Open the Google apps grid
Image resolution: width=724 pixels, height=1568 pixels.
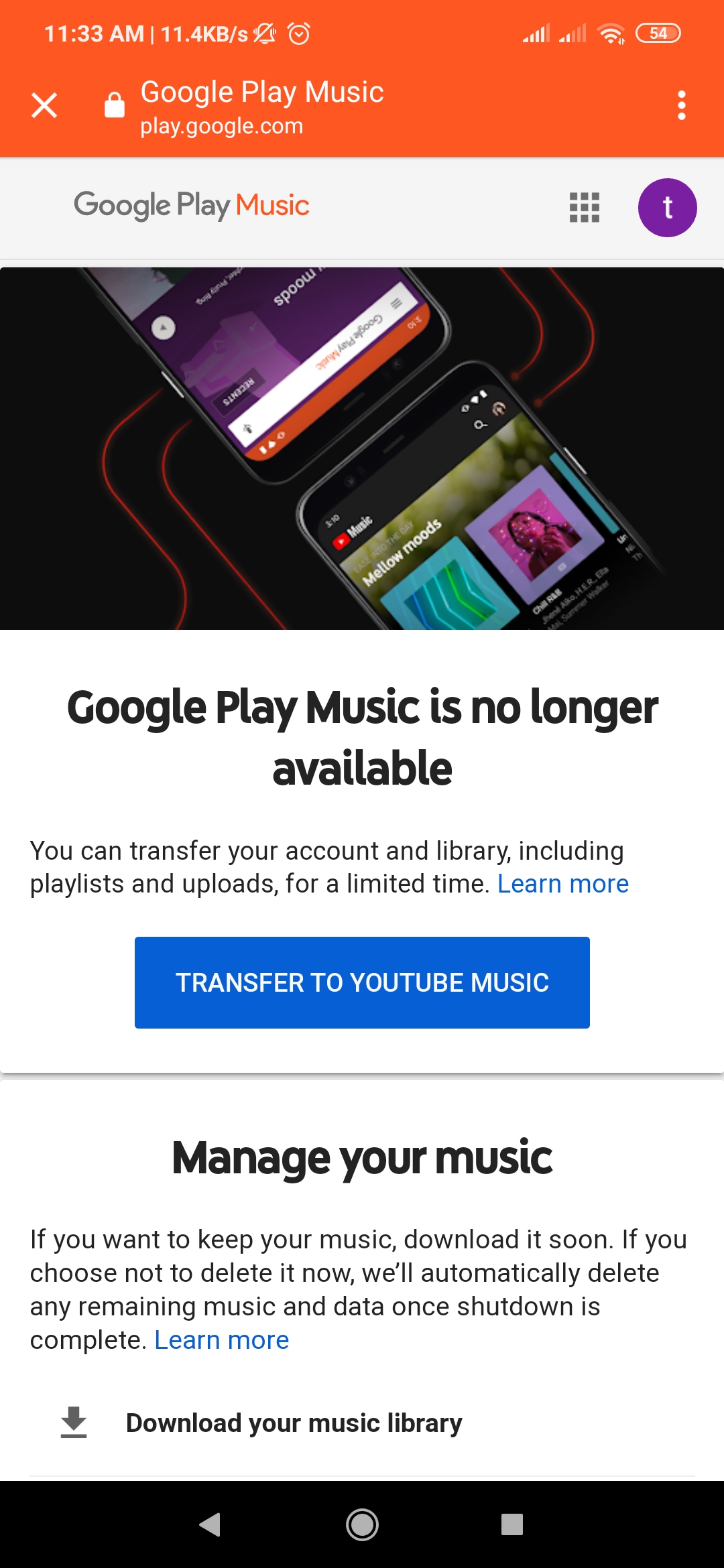click(x=584, y=207)
